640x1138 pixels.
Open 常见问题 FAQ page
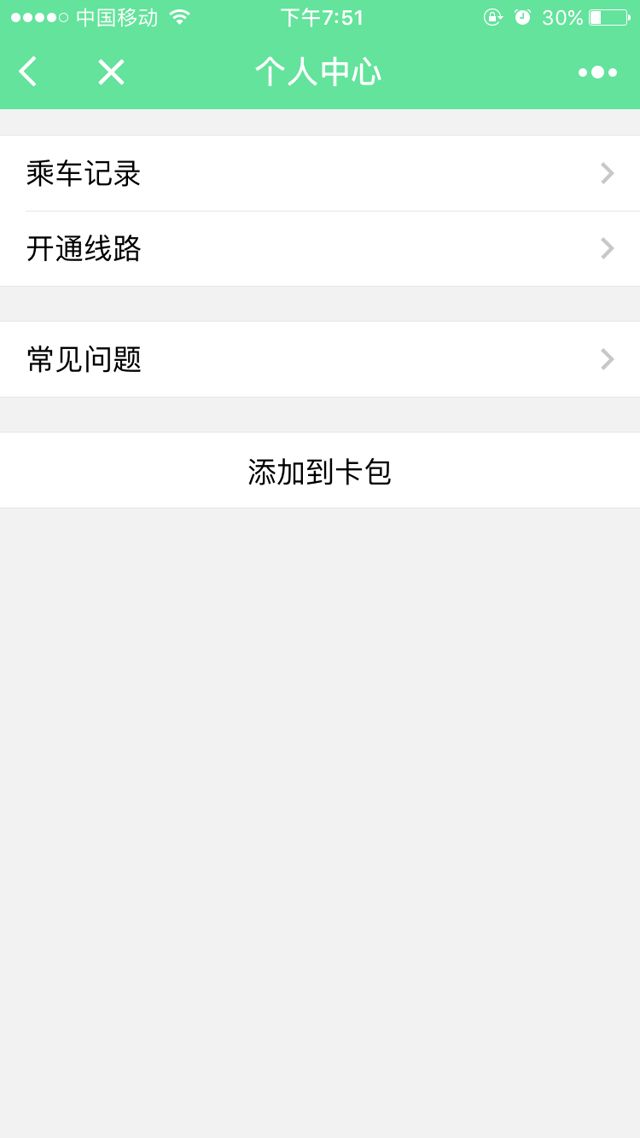[320, 359]
